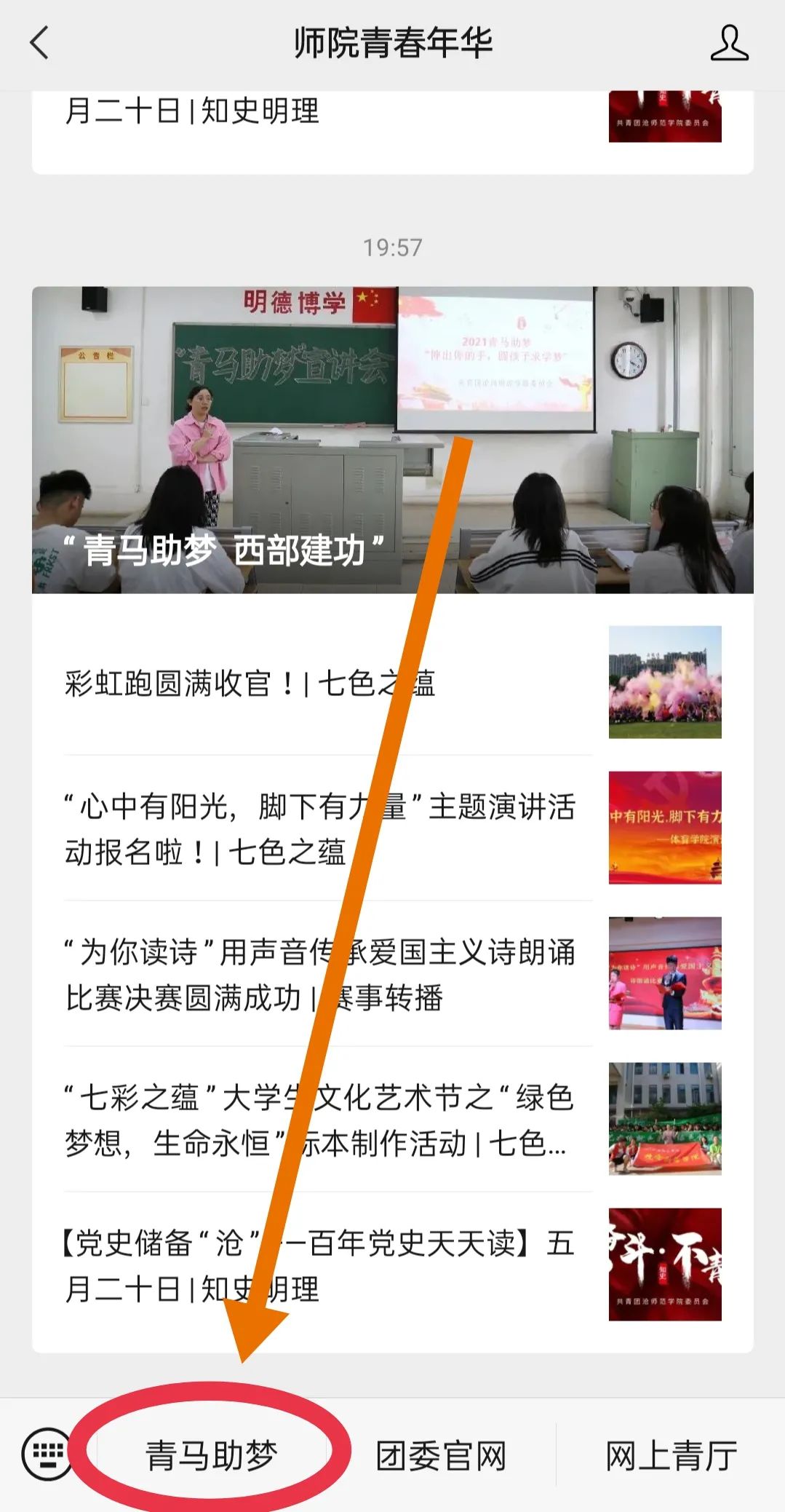Open 党史储备 五月二十日 article below 七彩之蕴

coord(320,1265)
